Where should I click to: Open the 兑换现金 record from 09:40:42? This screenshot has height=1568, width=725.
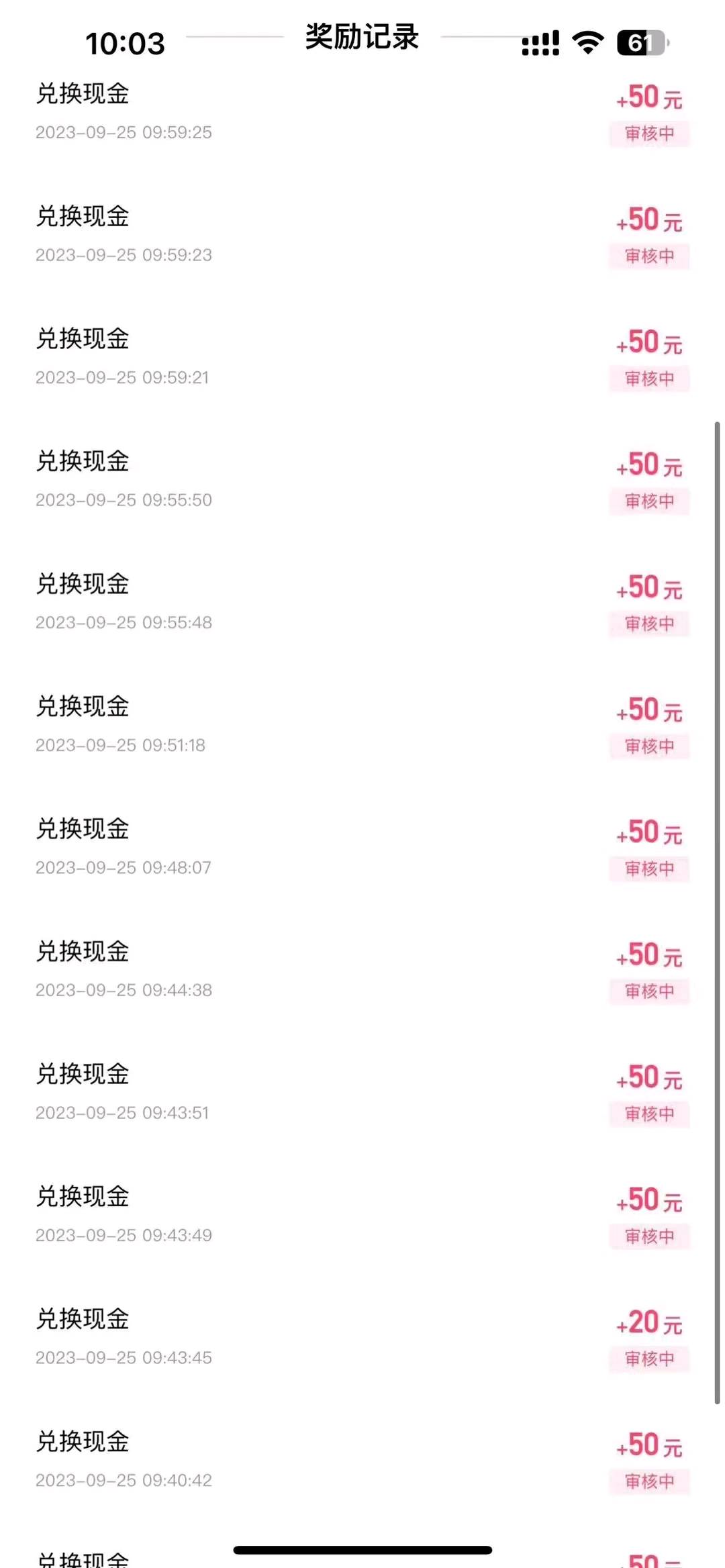click(x=362, y=1460)
